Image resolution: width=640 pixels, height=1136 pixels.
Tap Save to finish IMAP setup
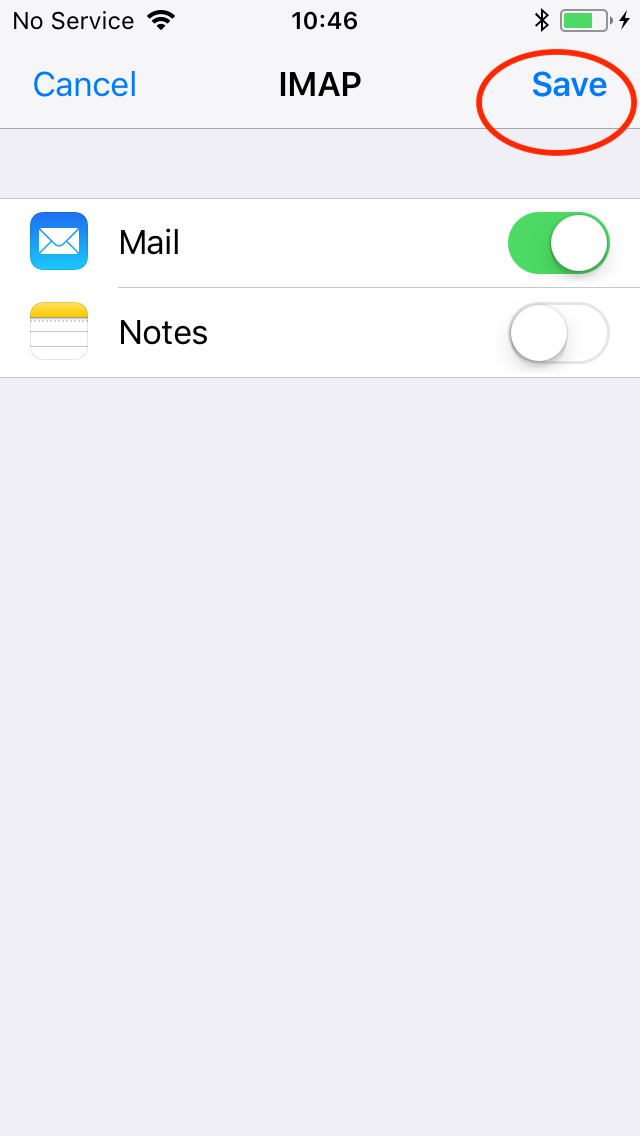tap(569, 85)
